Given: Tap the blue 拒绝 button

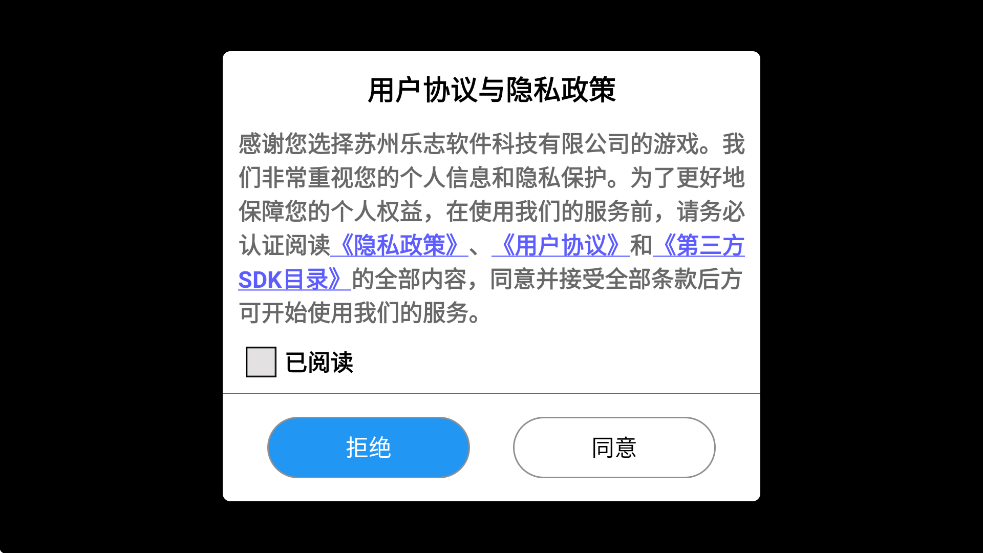Looking at the screenshot, I should click(x=368, y=448).
